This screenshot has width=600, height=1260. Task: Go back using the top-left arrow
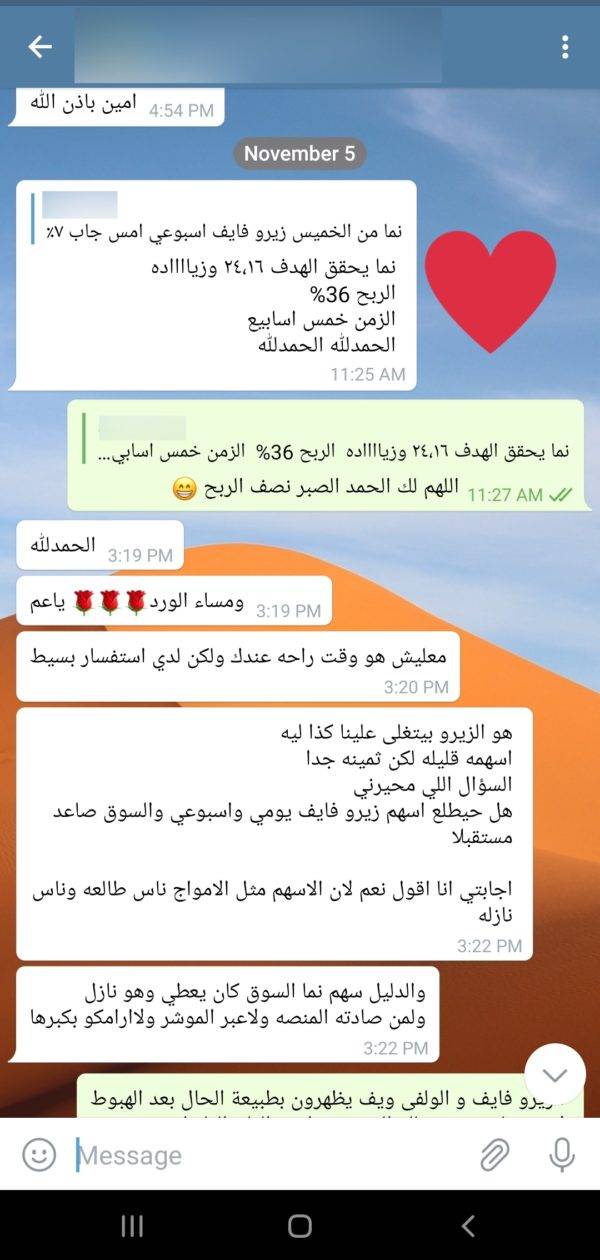click(40, 46)
